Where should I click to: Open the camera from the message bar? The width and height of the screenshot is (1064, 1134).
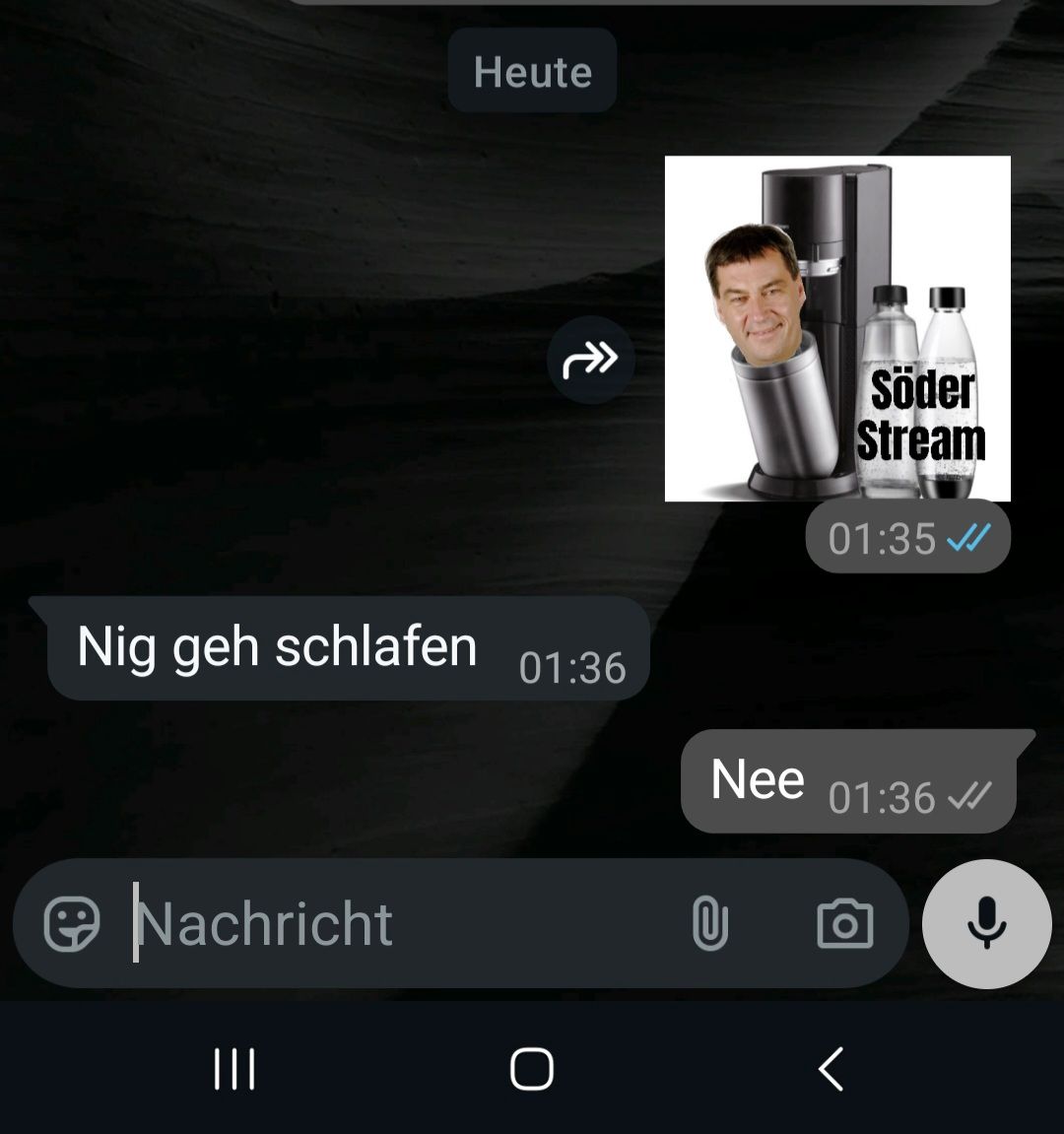tap(844, 924)
